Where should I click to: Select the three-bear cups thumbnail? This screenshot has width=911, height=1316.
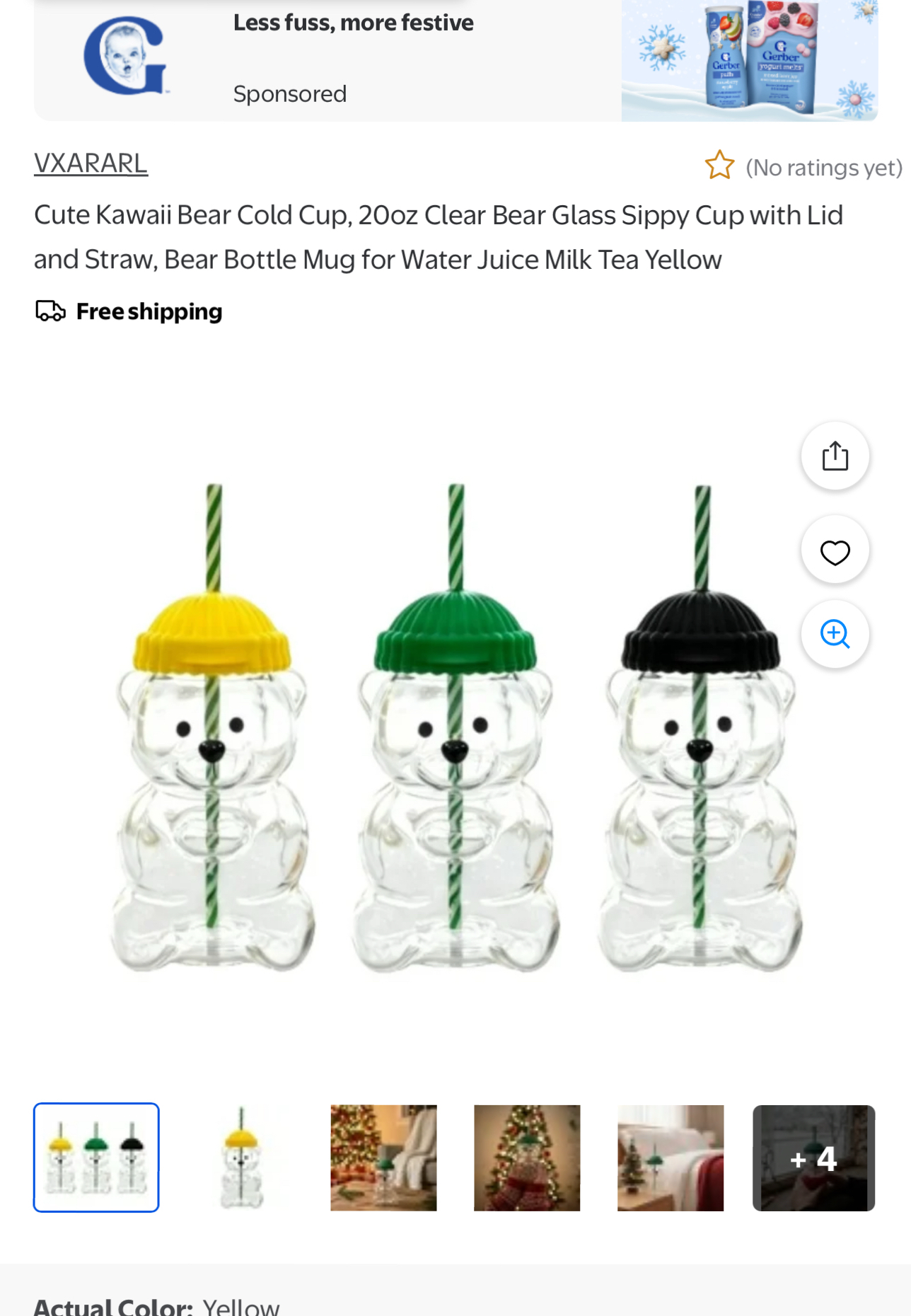point(96,1158)
